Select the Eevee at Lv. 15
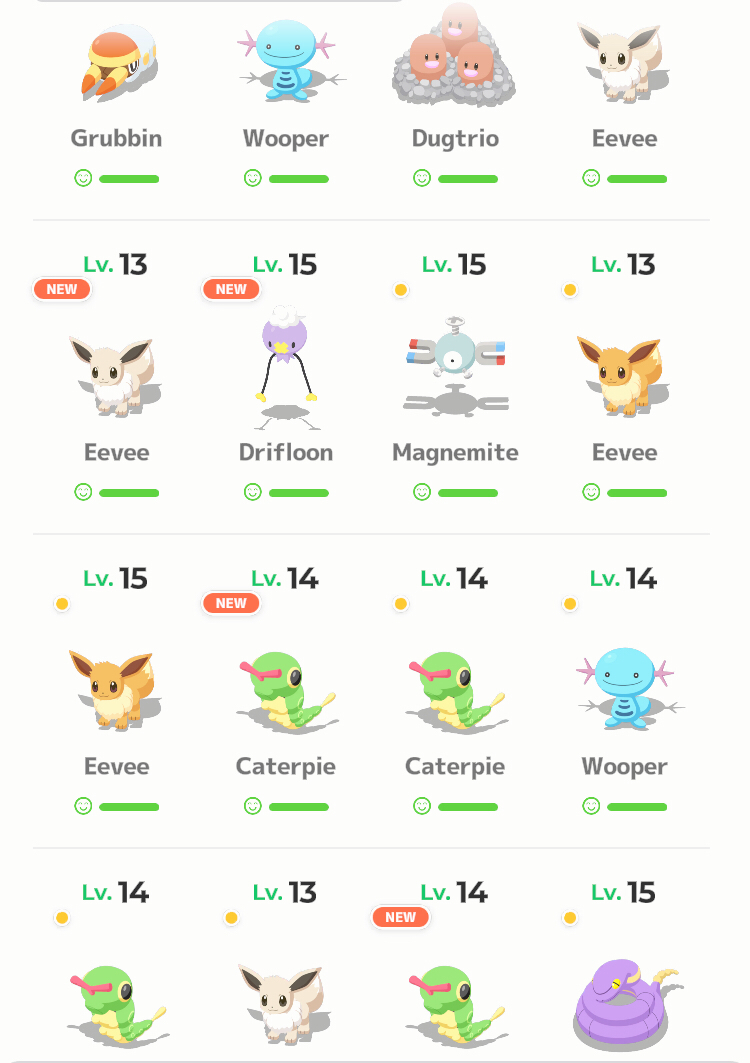 point(117,688)
